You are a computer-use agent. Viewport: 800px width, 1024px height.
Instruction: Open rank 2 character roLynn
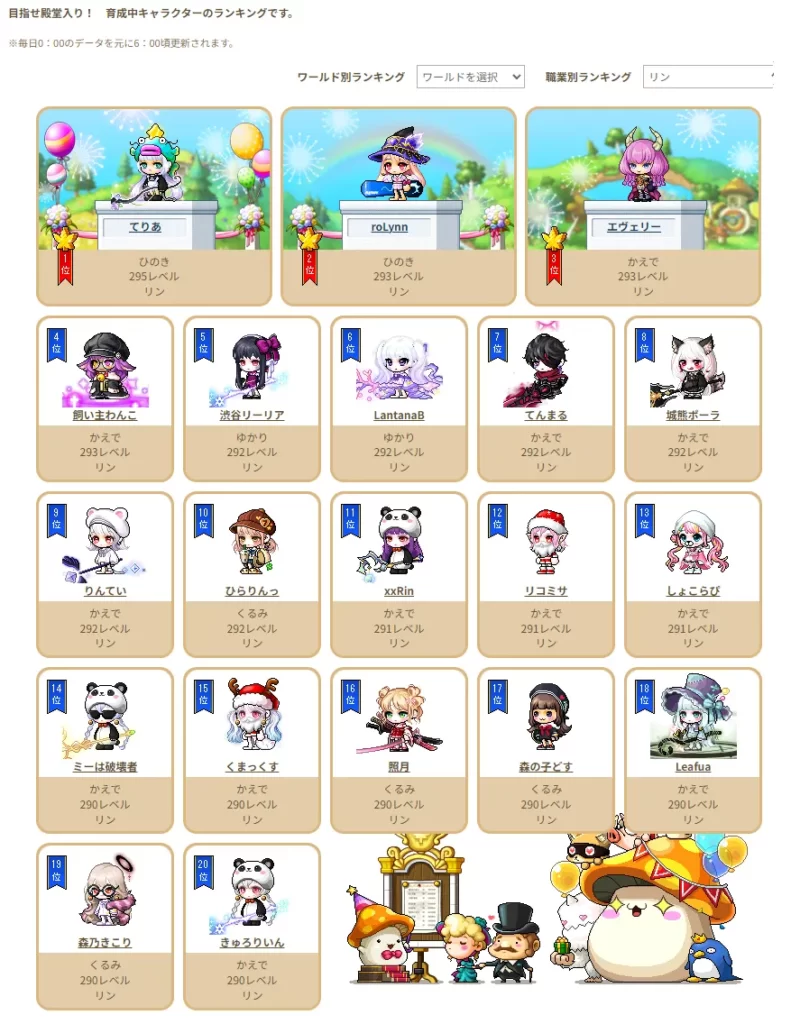[x=390, y=228]
